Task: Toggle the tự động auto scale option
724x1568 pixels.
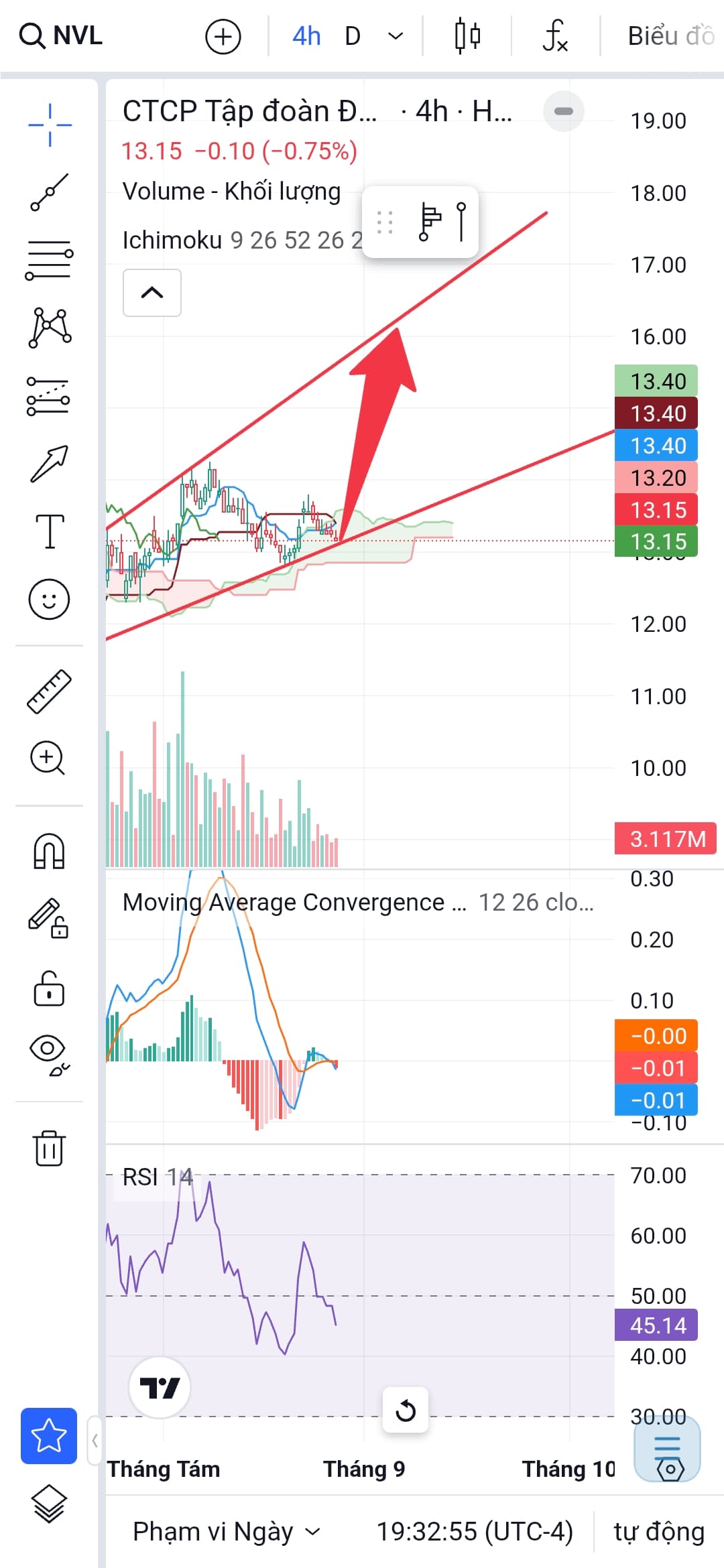Action: tap(659, 1532)
